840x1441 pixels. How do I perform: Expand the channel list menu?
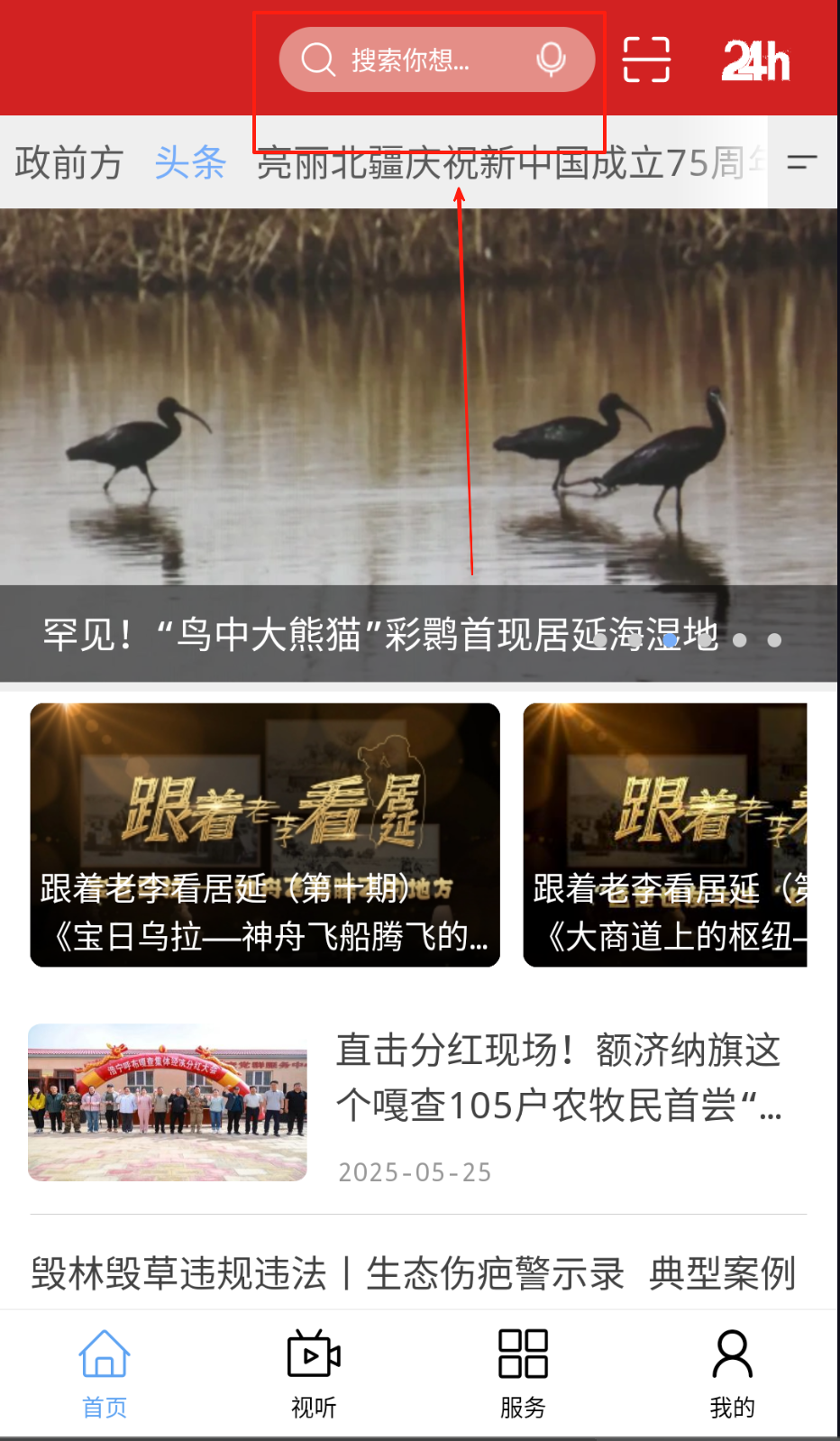tap(801, 163)
